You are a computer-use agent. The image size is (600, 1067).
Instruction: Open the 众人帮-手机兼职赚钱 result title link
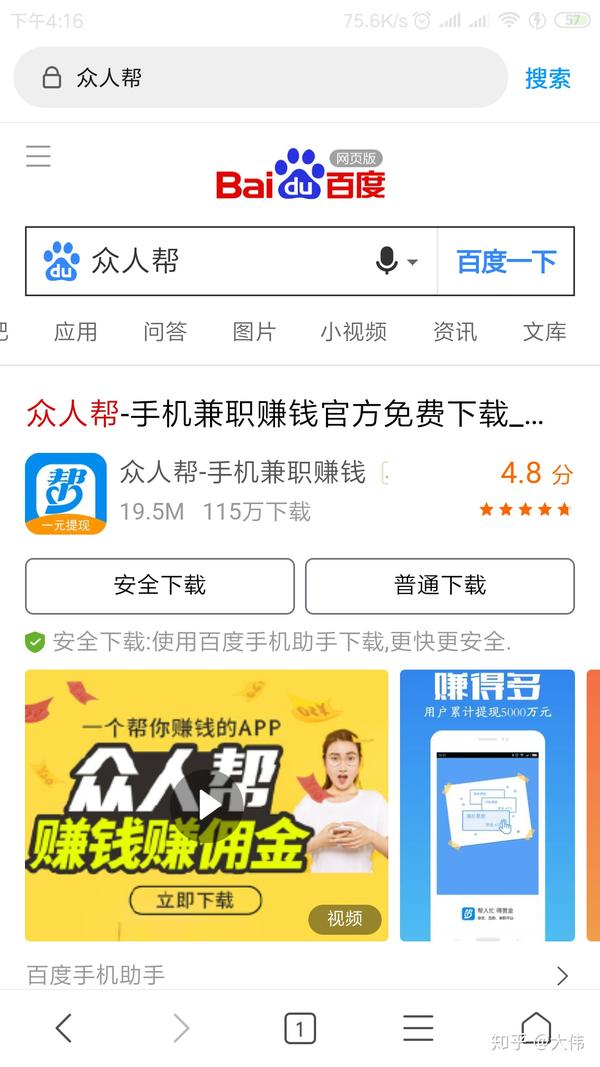(285, 413)
